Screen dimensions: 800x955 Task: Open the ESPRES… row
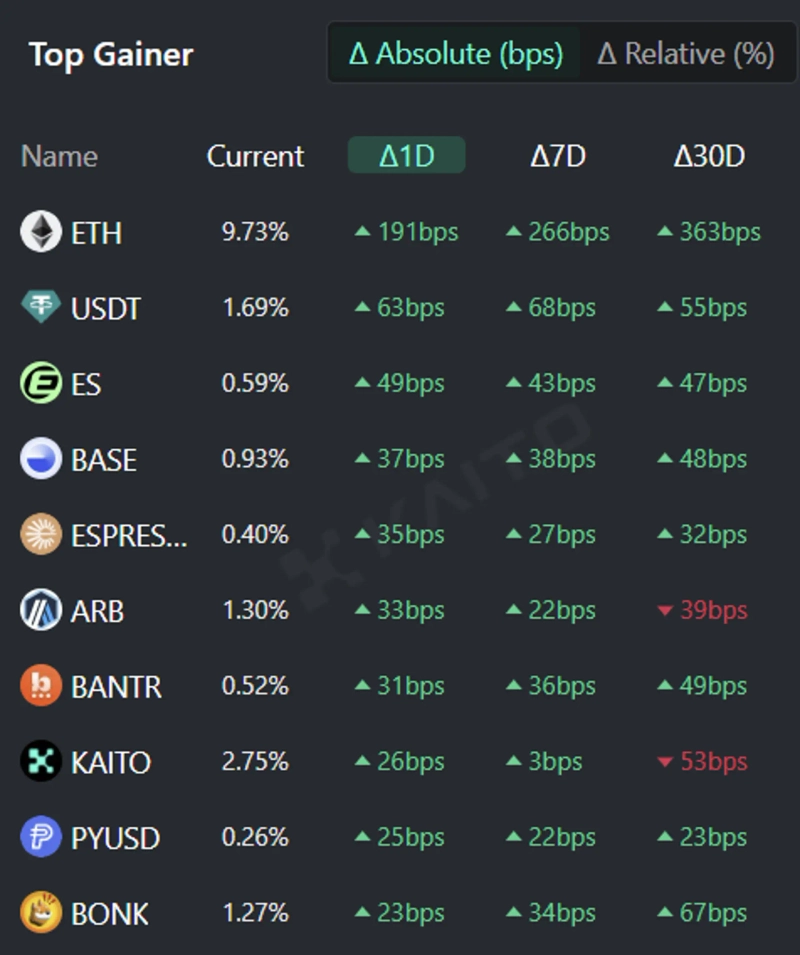point(129,535)
